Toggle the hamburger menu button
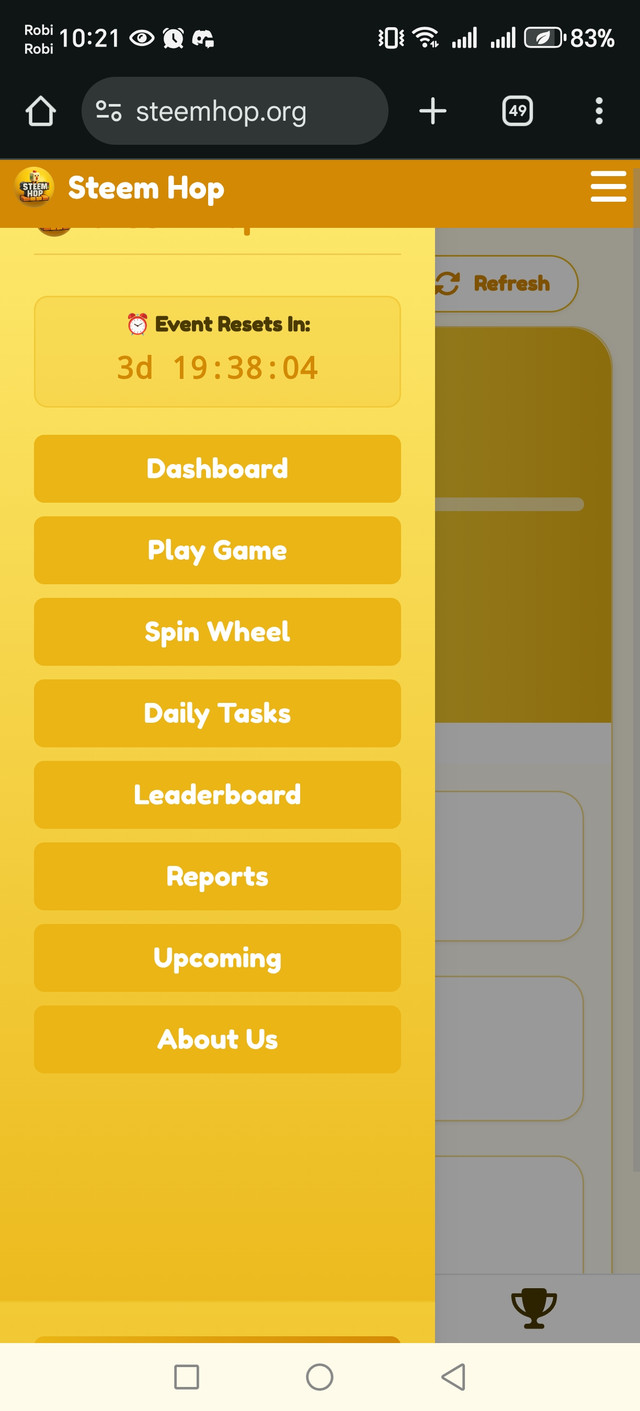The width and height of the screenshot is (640, 1411). [608, 187]
